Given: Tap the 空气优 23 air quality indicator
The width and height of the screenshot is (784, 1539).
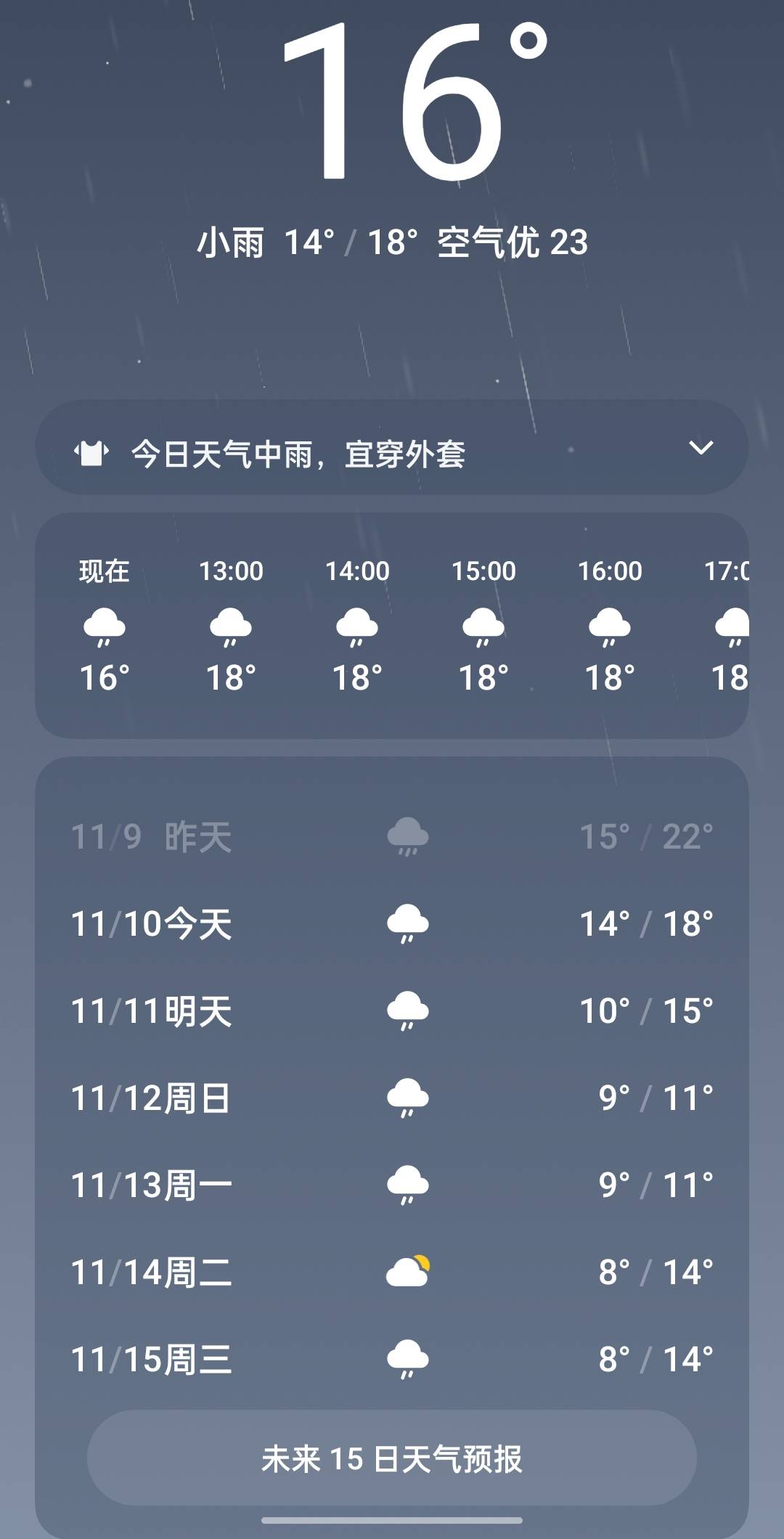Looking at the screenshot, I should pos(513,242).
